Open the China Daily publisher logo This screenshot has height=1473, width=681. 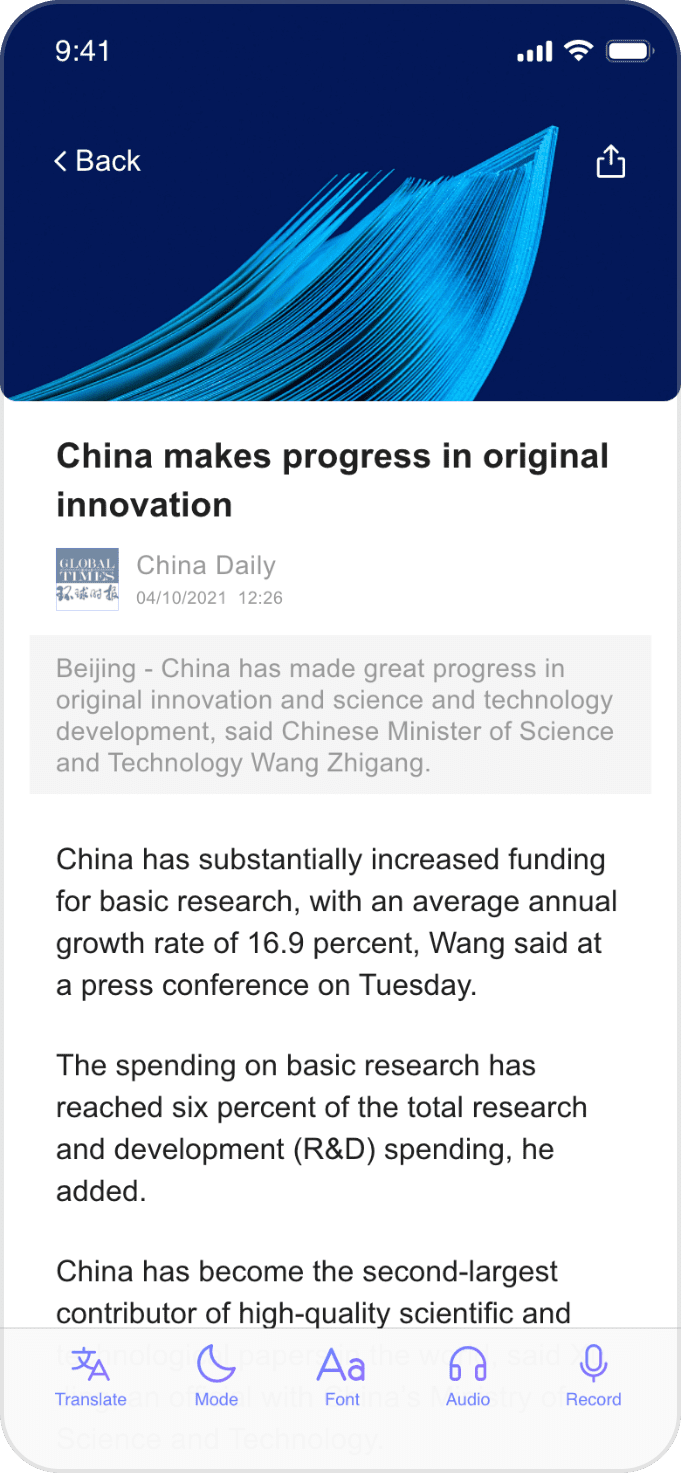coord(87,579)
